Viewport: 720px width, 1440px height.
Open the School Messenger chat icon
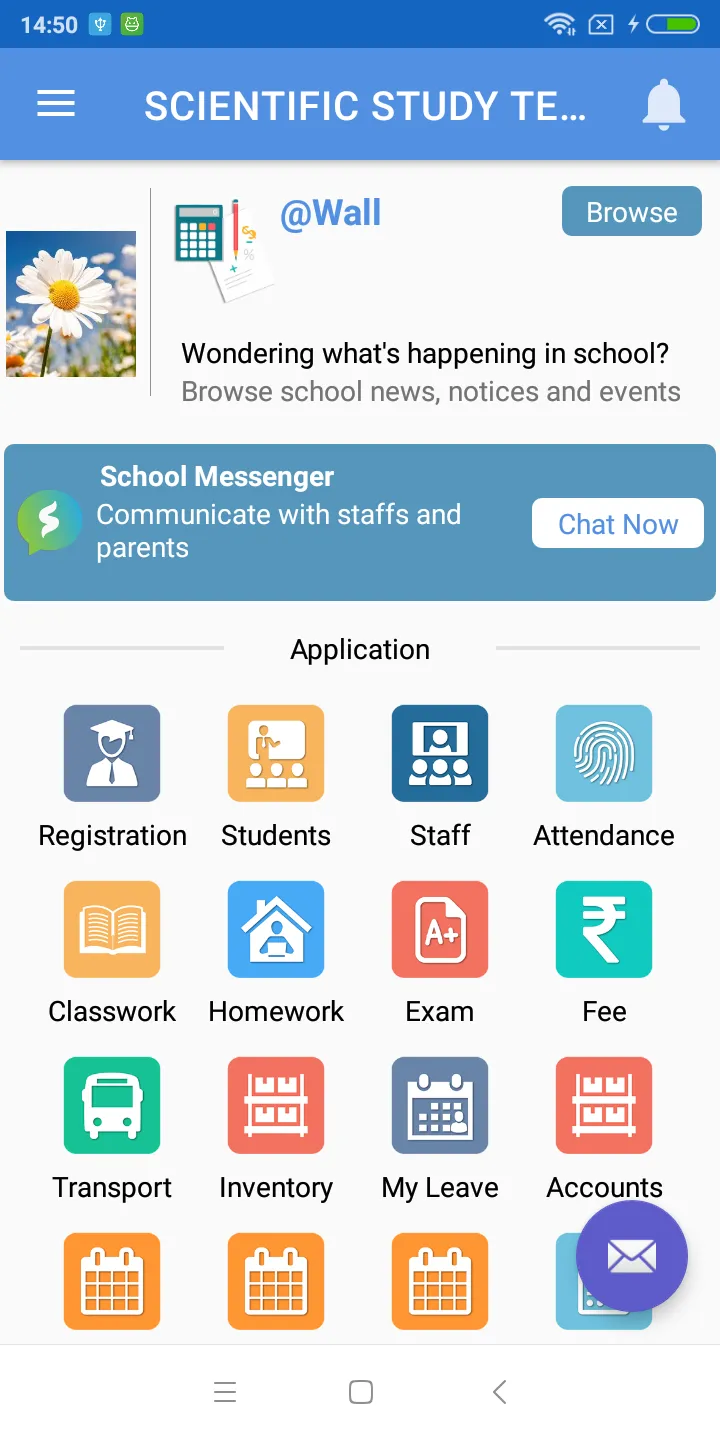(x=50, y=521)
